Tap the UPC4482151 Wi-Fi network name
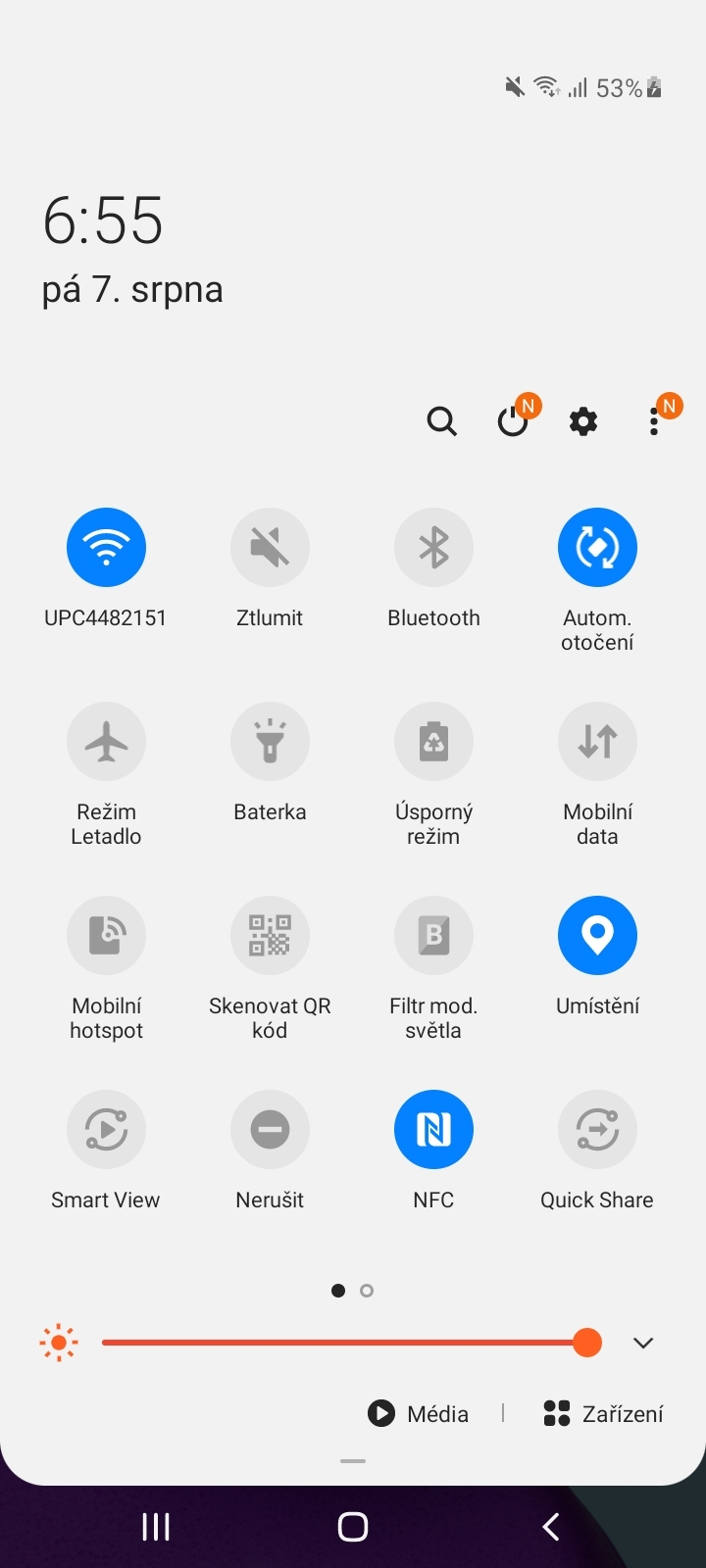The image size is (706, 1568). (x=106, y=617)
